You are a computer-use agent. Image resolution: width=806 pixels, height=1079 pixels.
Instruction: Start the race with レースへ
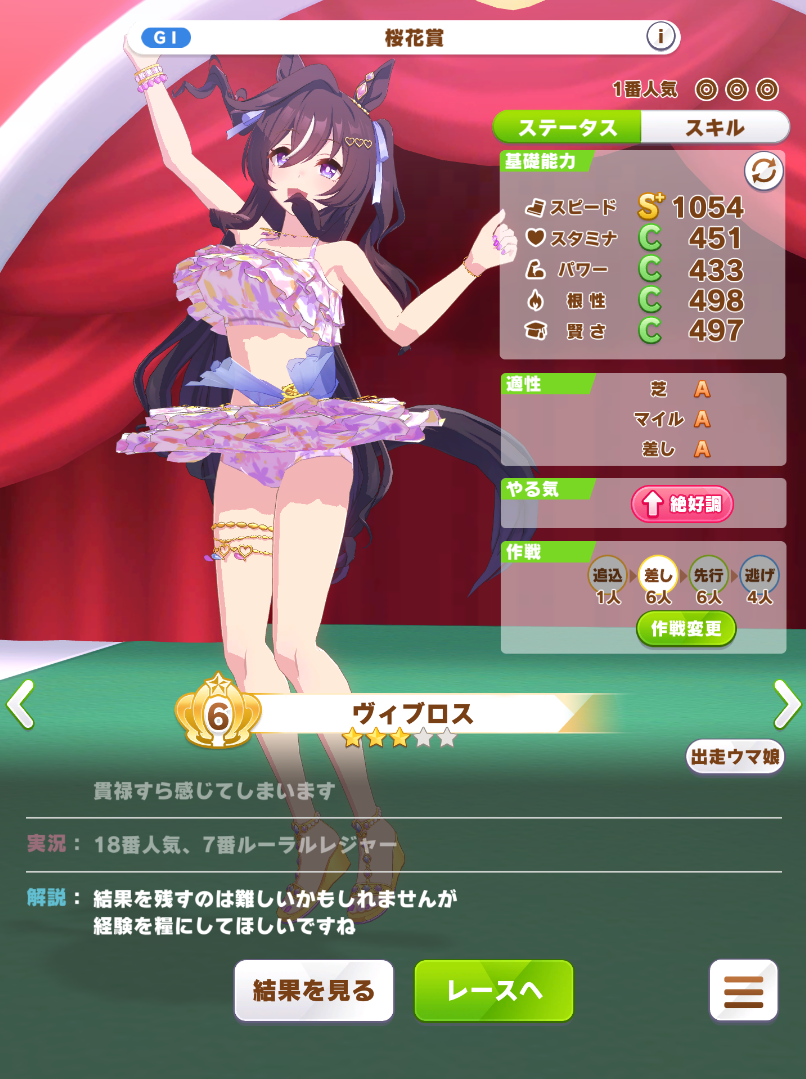pyautogui.click(x=494, y=991)
